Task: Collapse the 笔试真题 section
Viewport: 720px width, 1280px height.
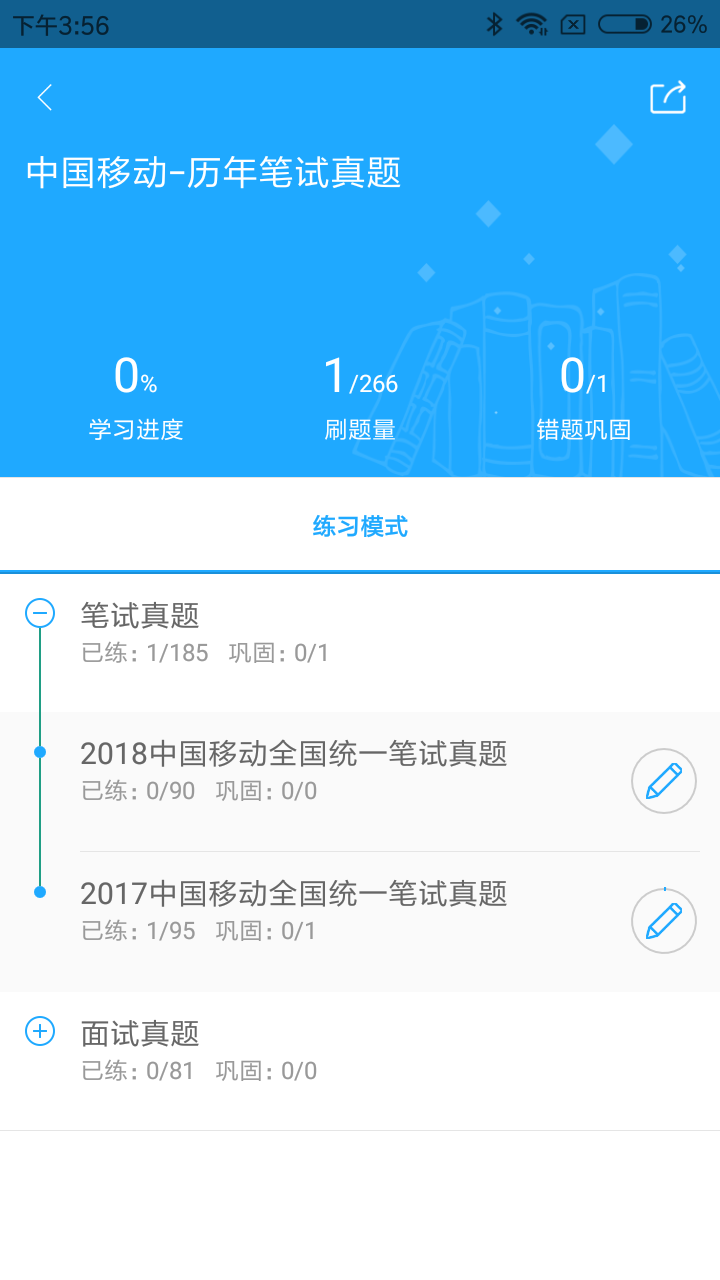Action: tap(40, 613)
